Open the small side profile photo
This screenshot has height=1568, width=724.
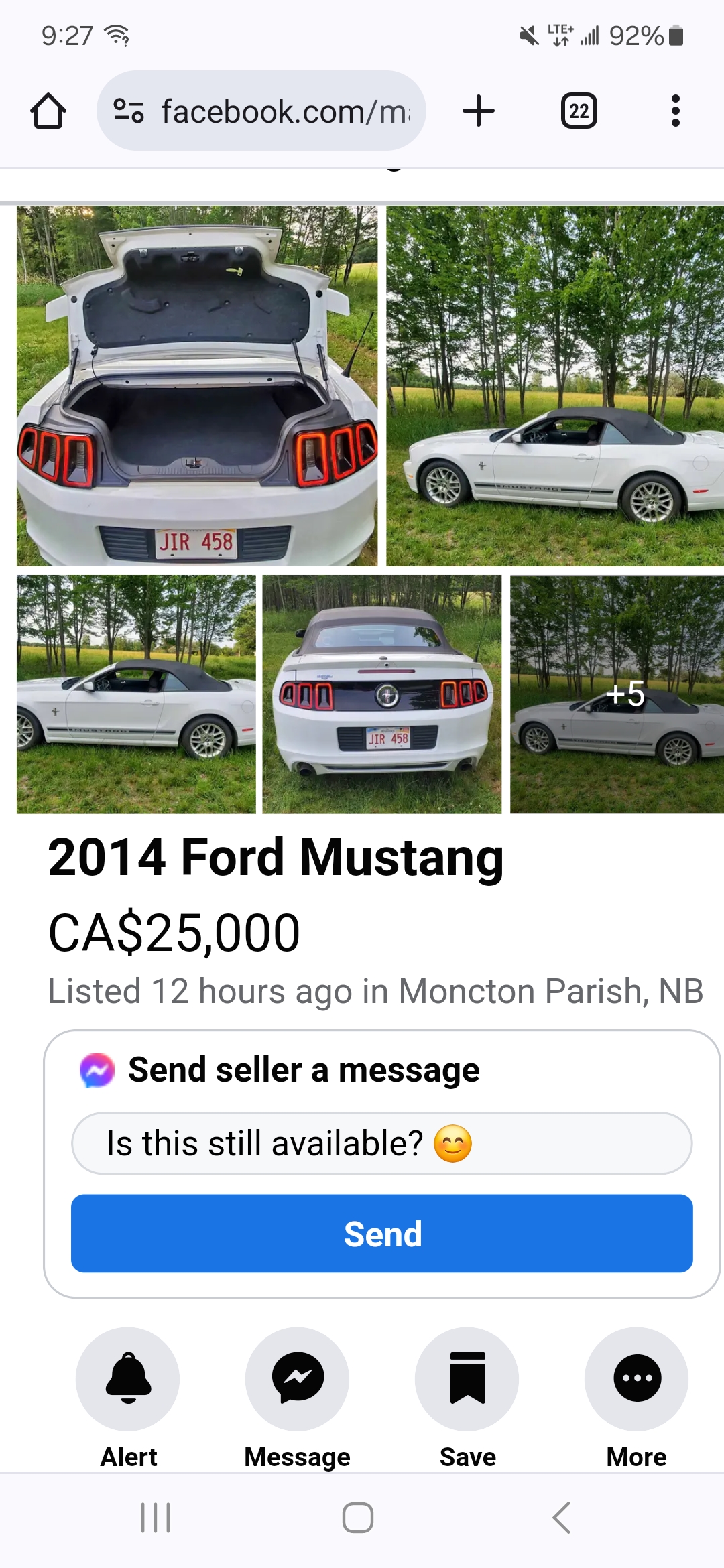click(x=136, y=694)
